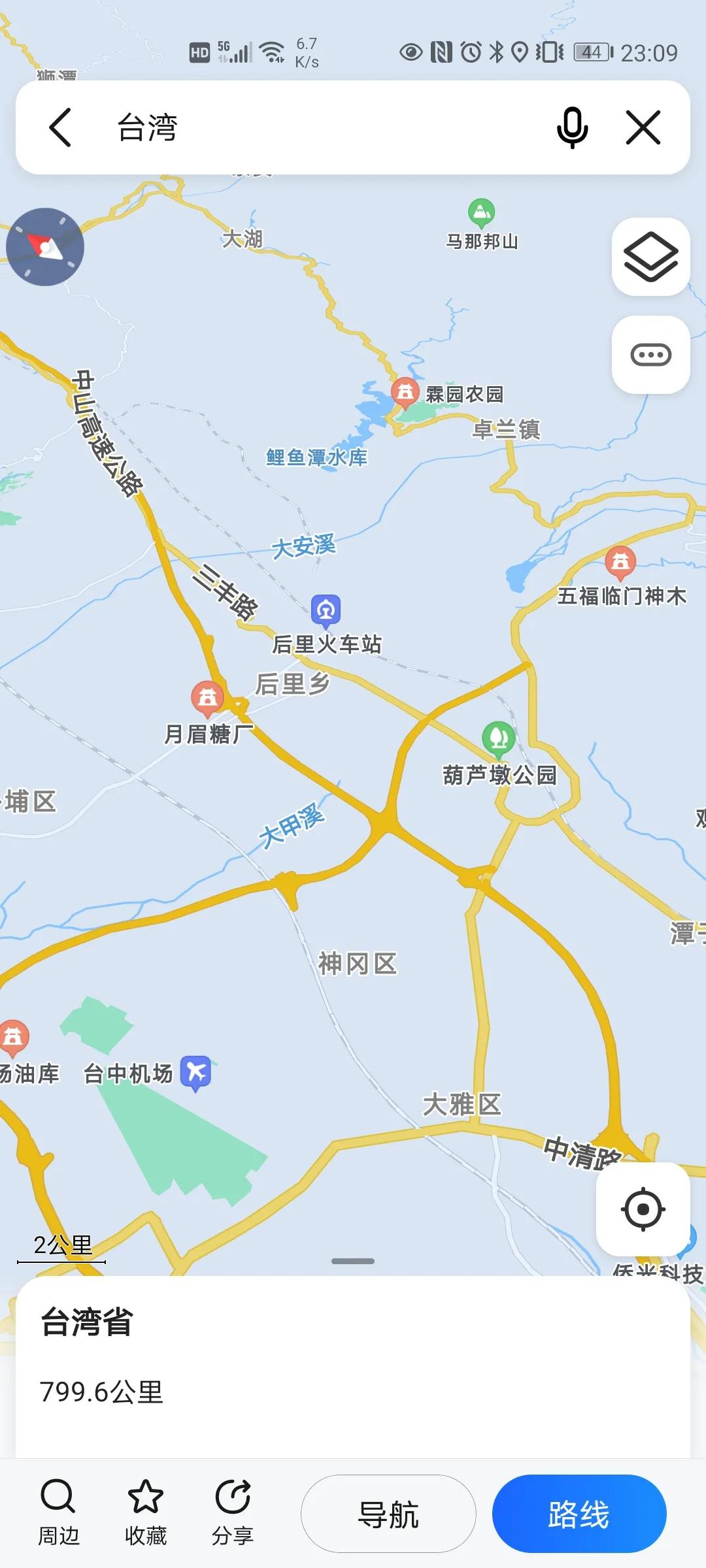Select the 台中机场 airport marker

[x=195, y=1073]
